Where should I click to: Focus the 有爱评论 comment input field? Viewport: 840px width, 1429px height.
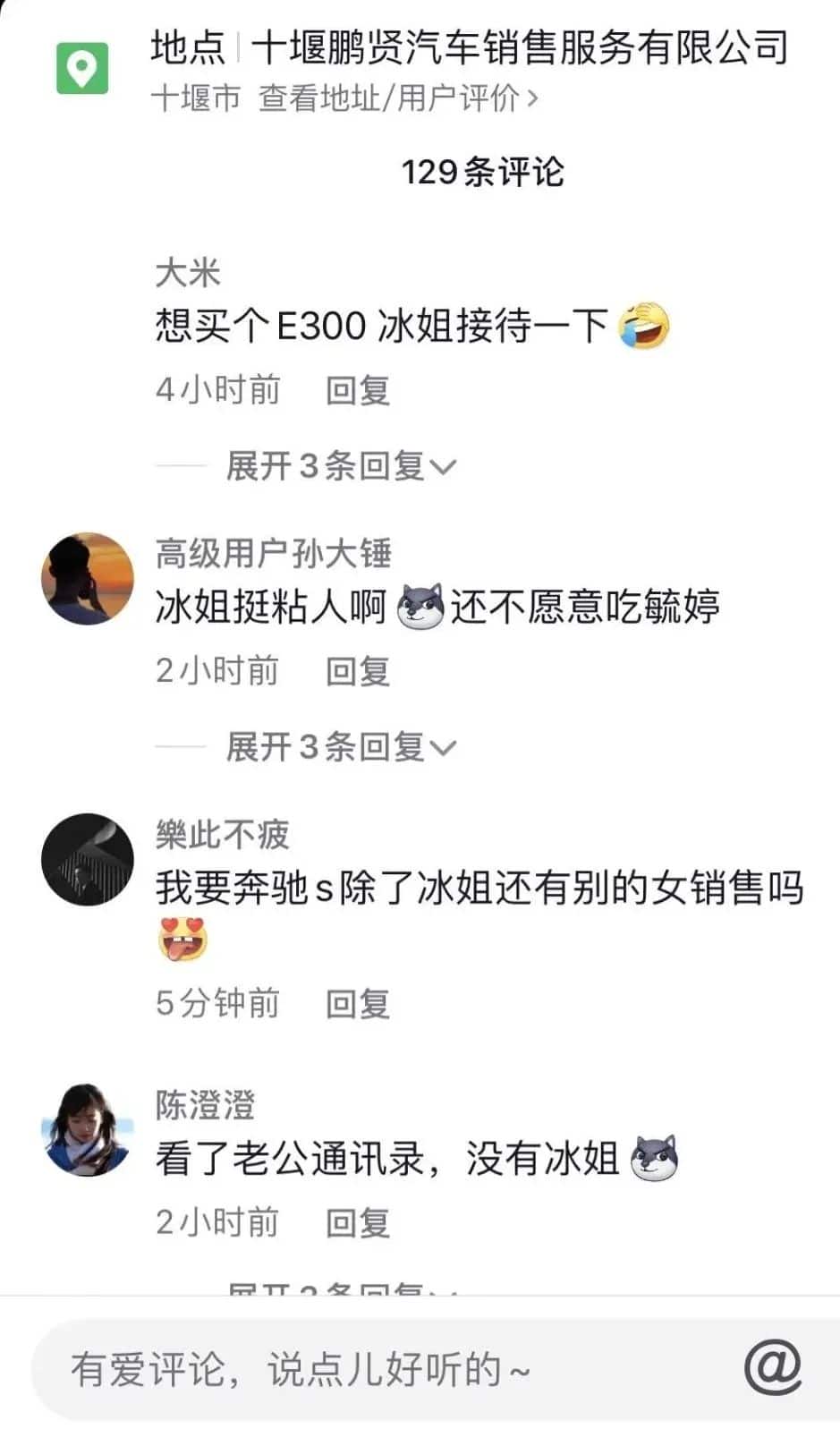tap(376, 1369)
